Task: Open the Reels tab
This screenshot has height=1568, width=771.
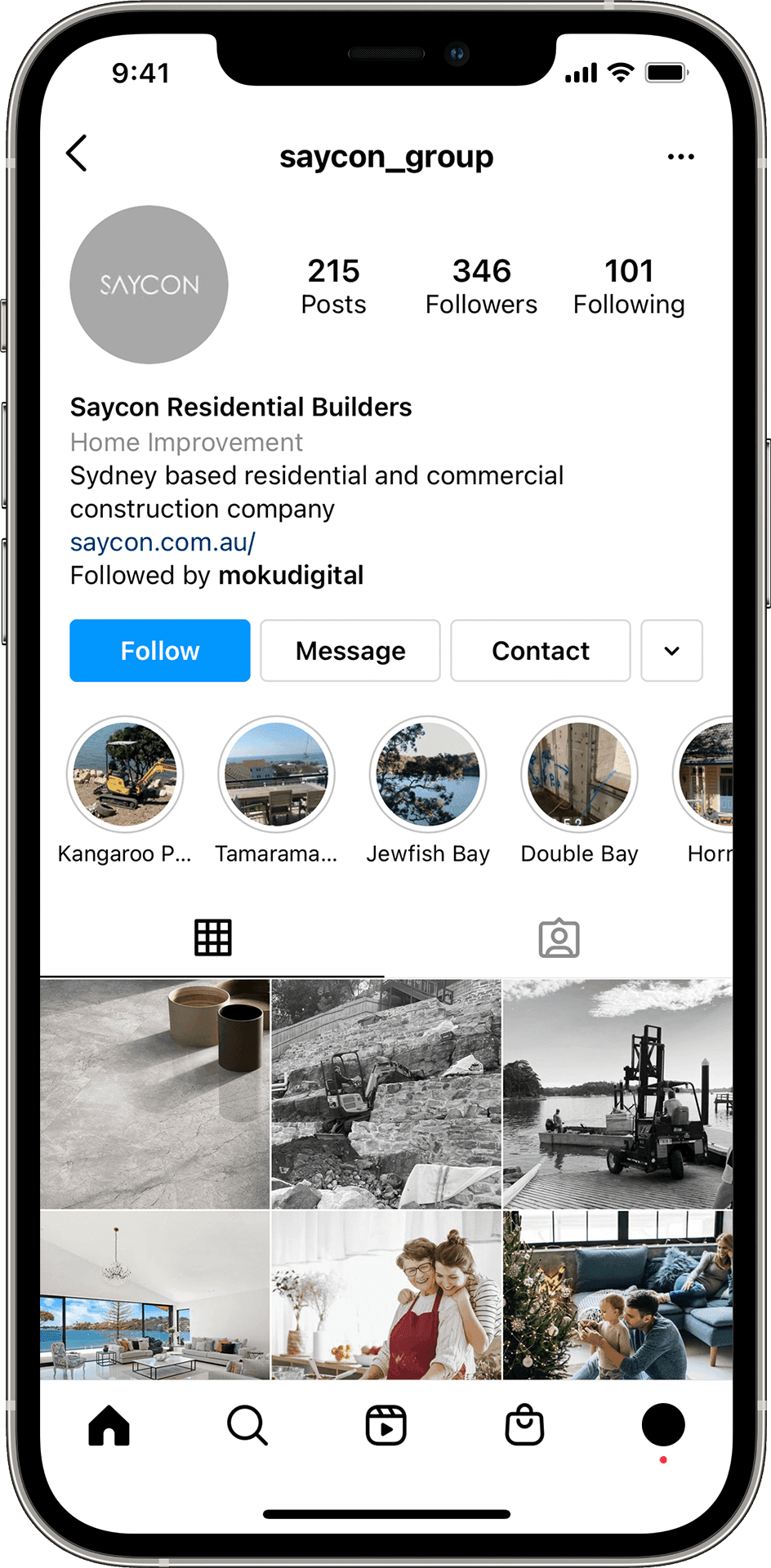Action: (x=385, y=1426)
